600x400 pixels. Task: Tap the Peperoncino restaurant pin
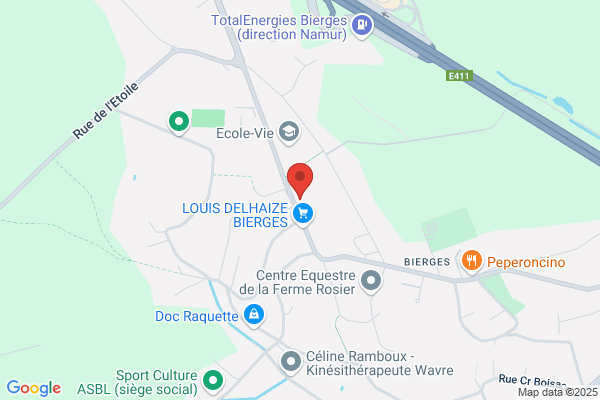(471, 261)
